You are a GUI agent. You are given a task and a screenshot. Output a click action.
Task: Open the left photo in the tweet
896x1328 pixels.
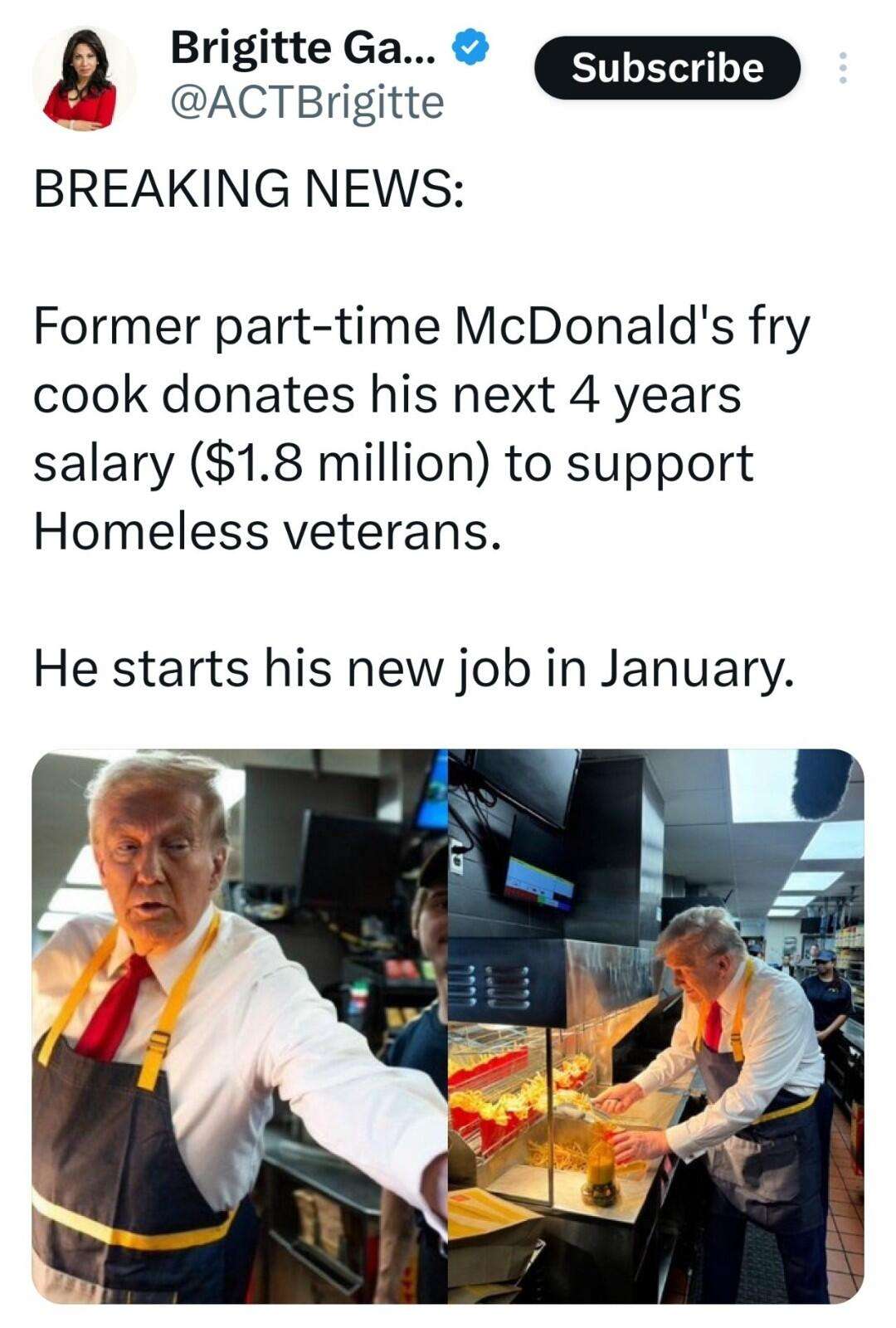pos(239,1026)
